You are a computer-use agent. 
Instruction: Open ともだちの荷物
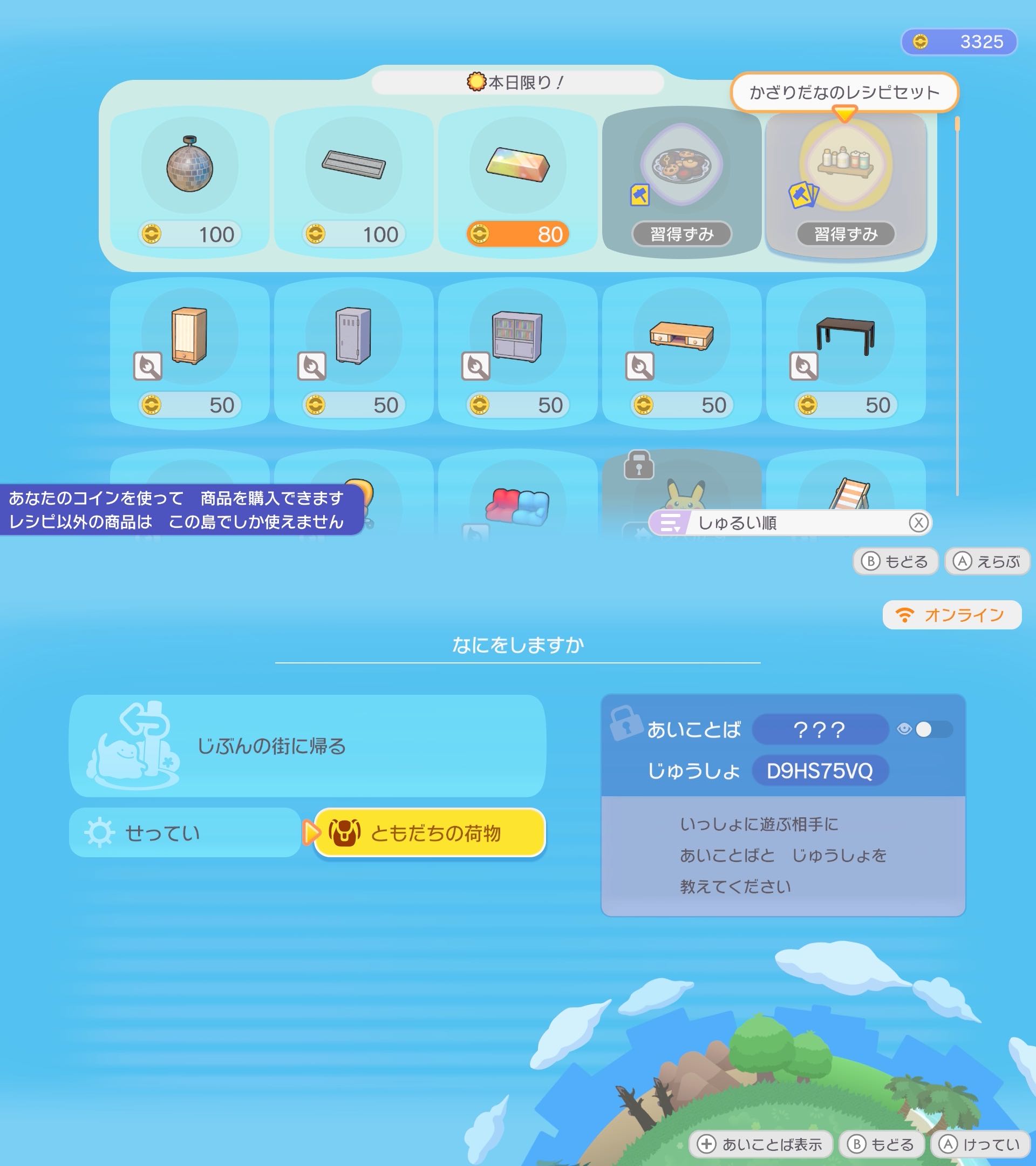pos(430,833)
